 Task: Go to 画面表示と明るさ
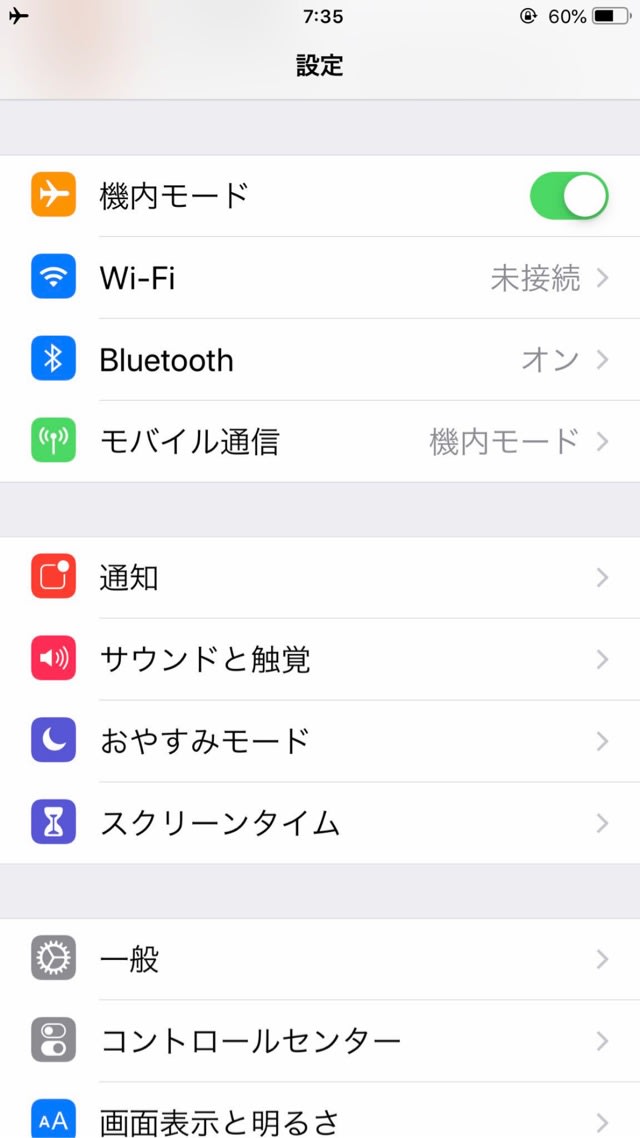click(x=320, y=1111)
